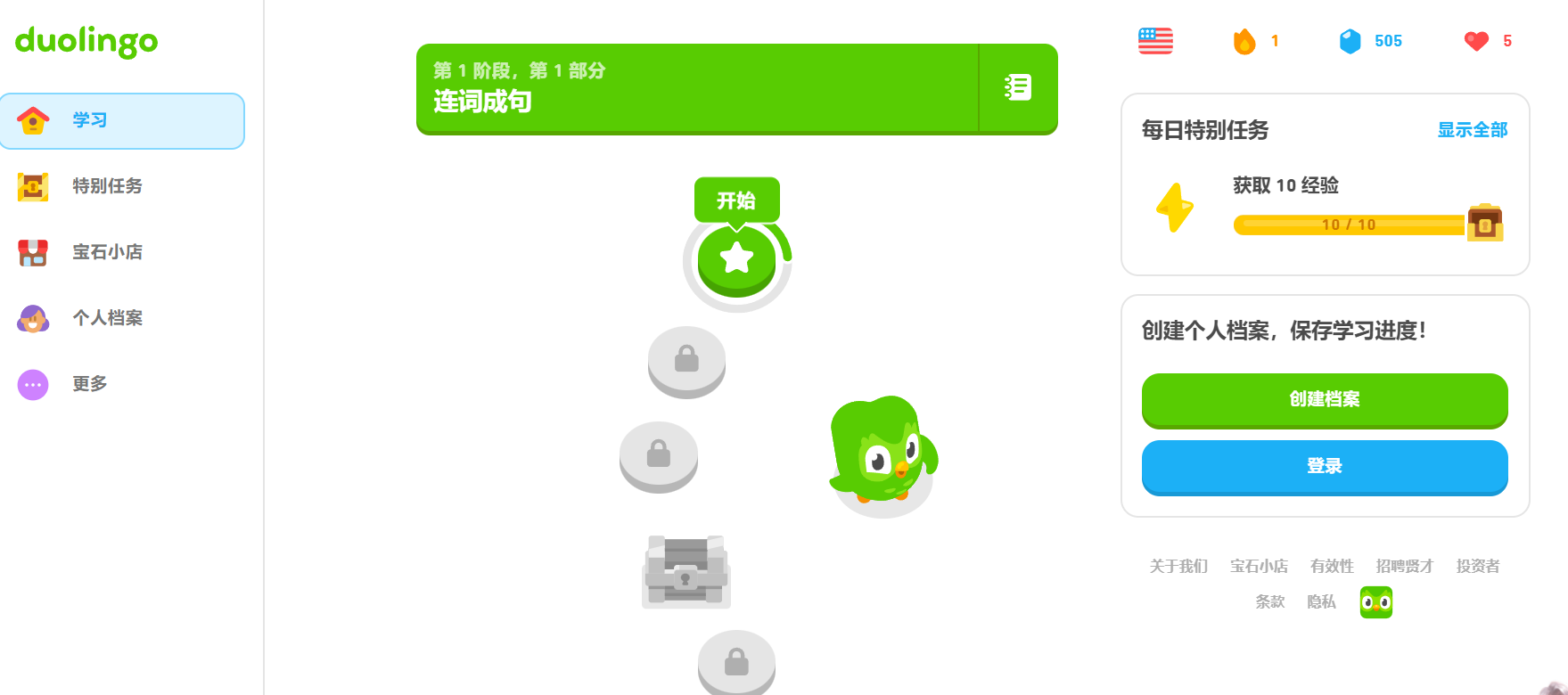
Task: Tap the 登录 button
Action: tap(1325, 466)
